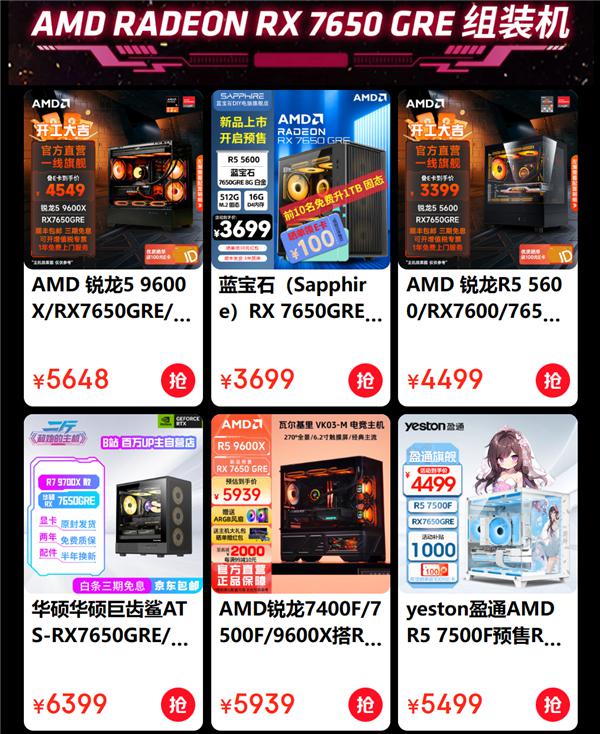The height and width of the screenshot is (734, 600).
Task: Grab the ¥5648 锐龙5 9600X deal
Action: (x=176, y=380)
